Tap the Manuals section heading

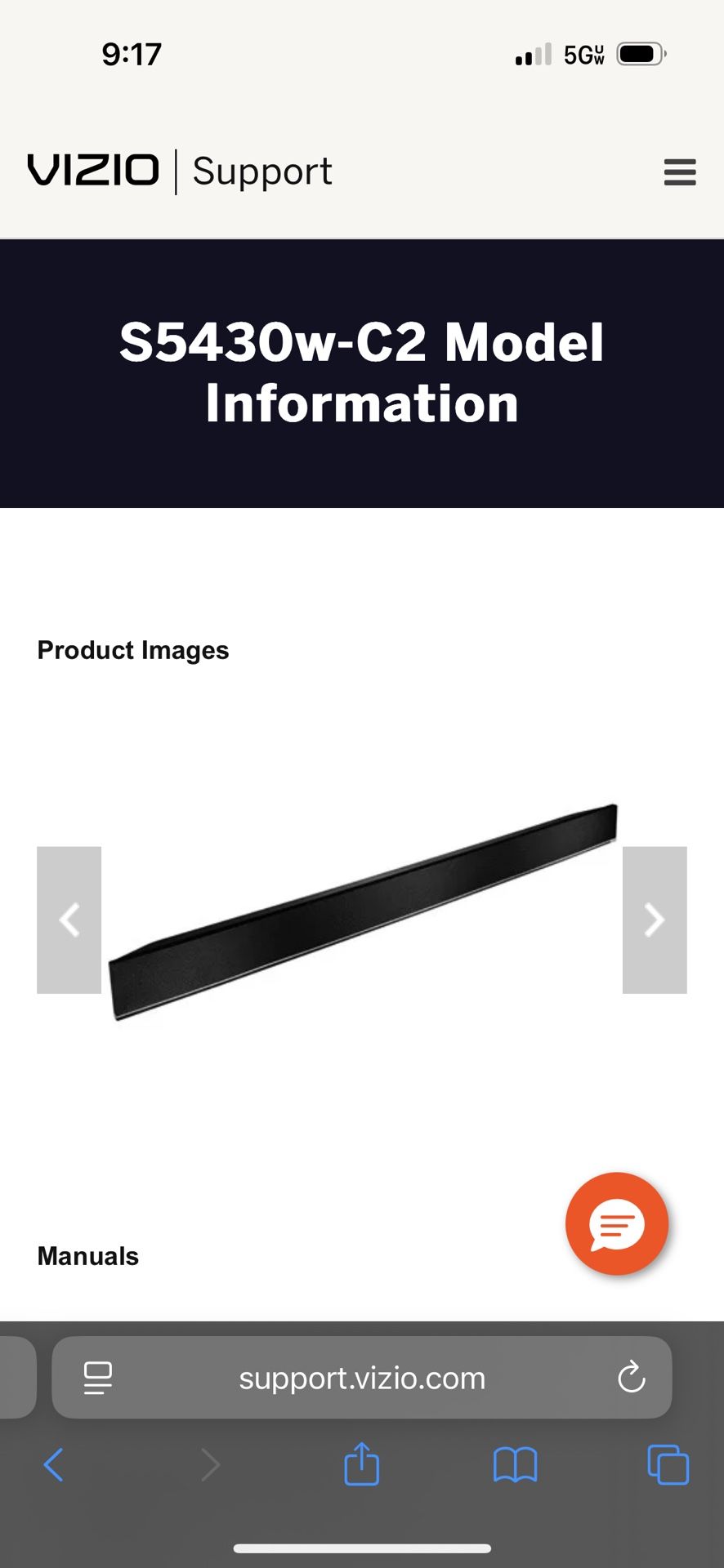click(x=87, y=1256)
